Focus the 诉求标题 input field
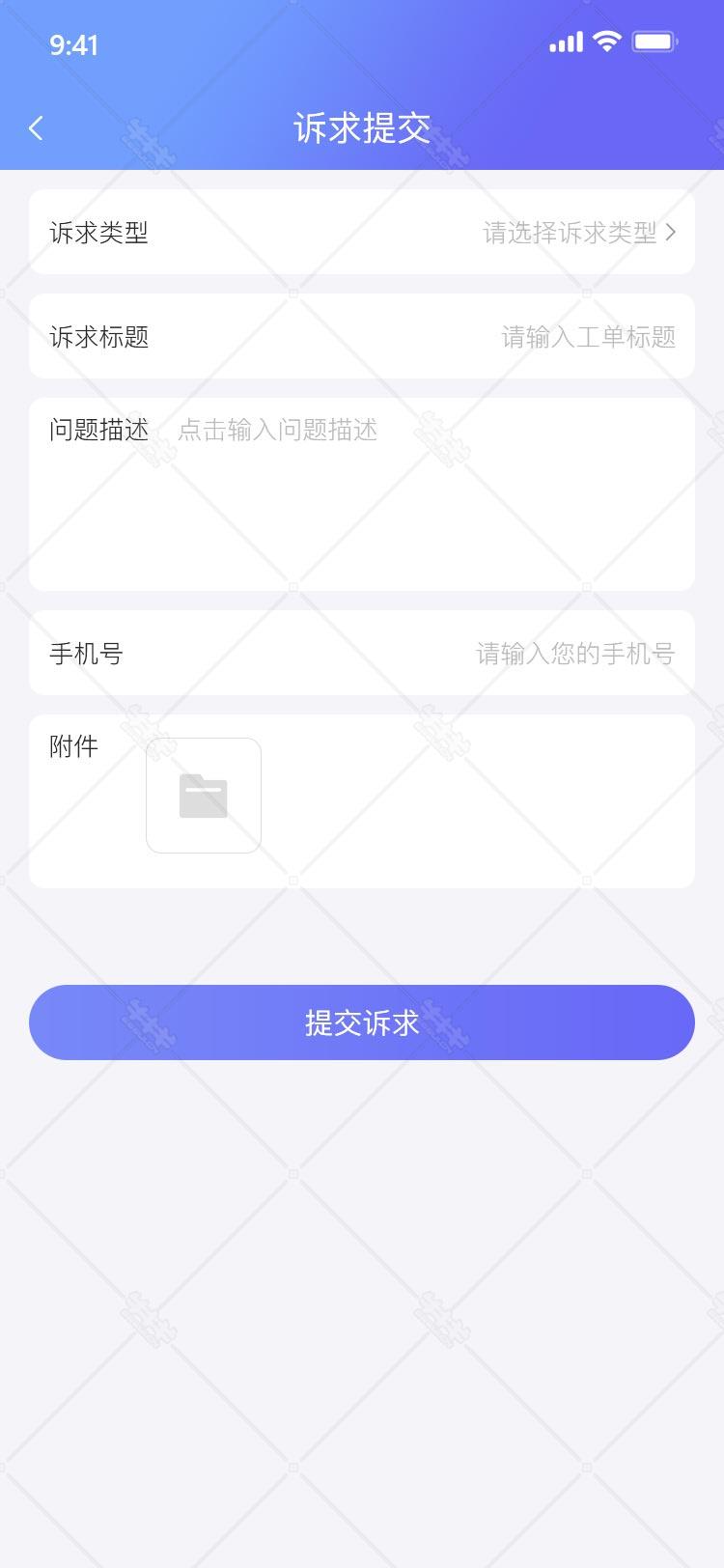The height and width of the screenshot is (1568, 724). click(x=362, y=336)
